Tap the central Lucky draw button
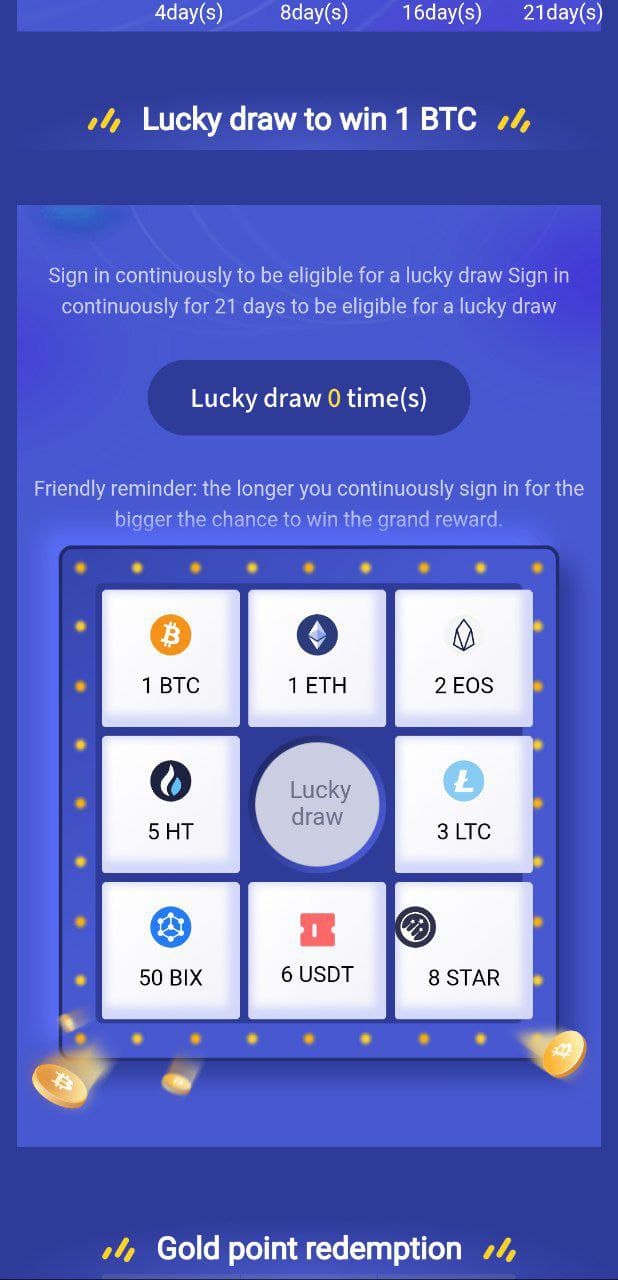This screenshot has width=618, height=1280. 317,804
